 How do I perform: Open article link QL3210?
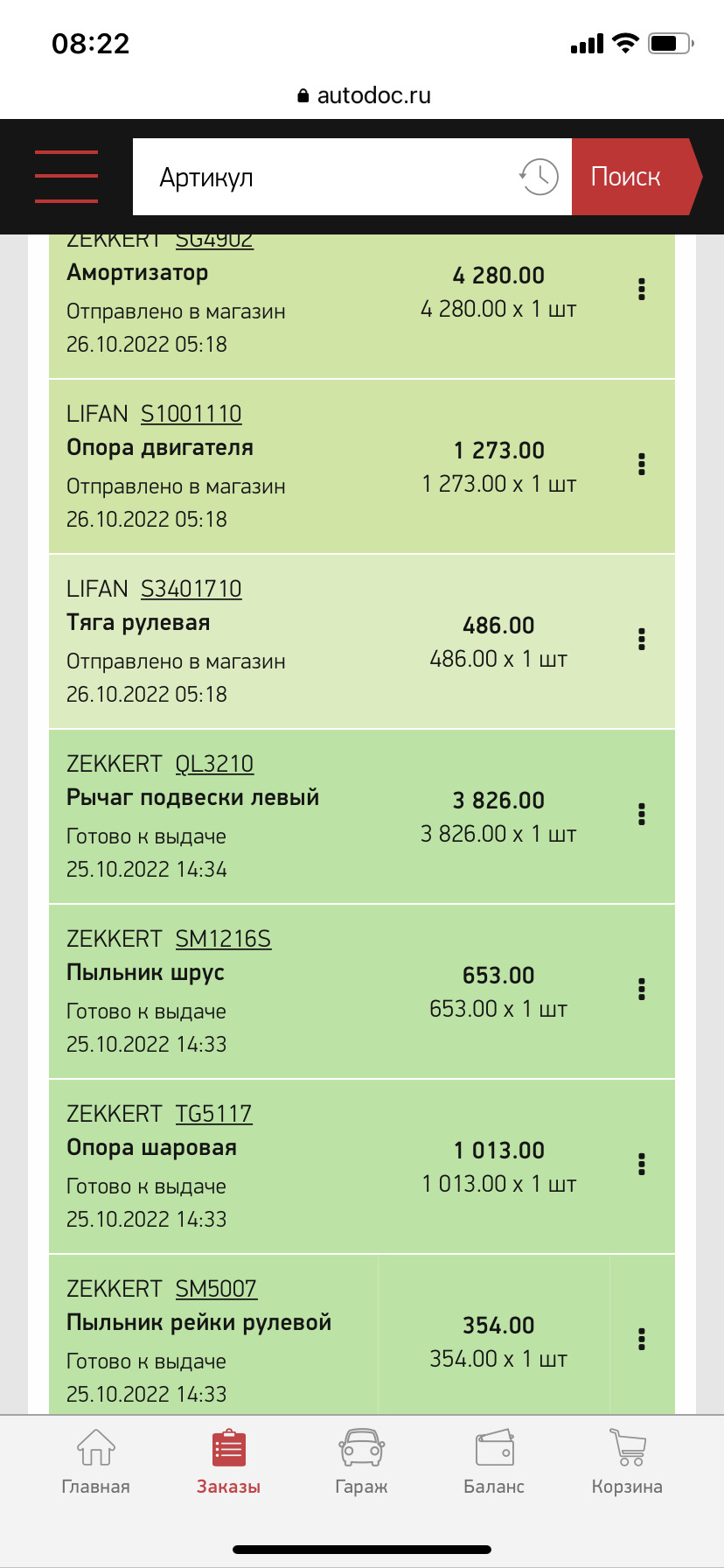point(214,764)
